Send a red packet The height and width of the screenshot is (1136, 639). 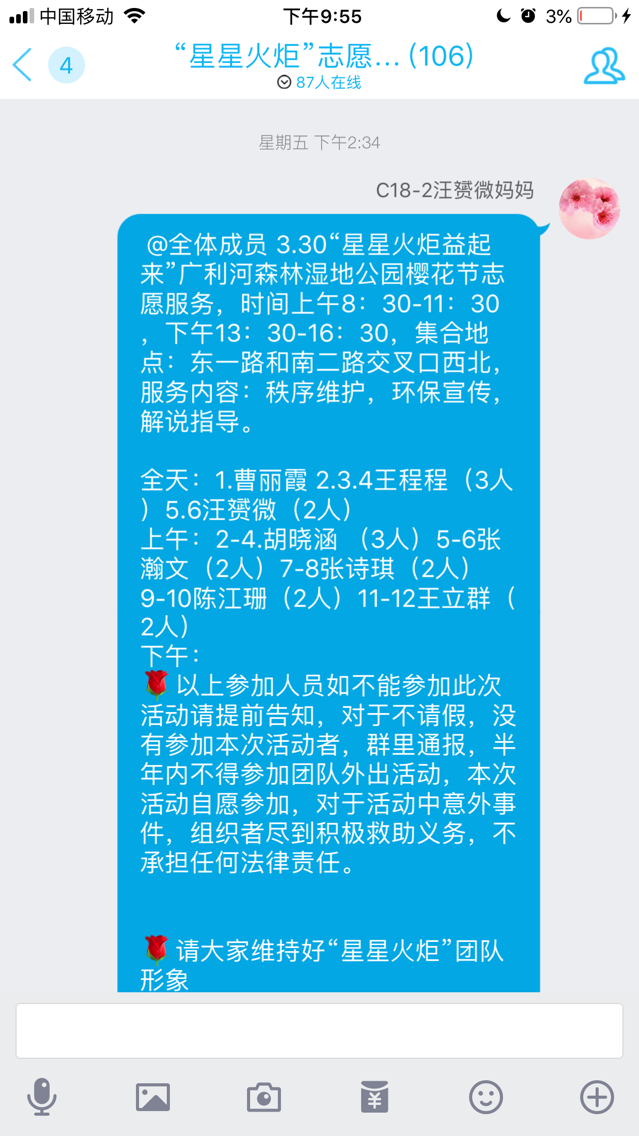point(375,1096)
